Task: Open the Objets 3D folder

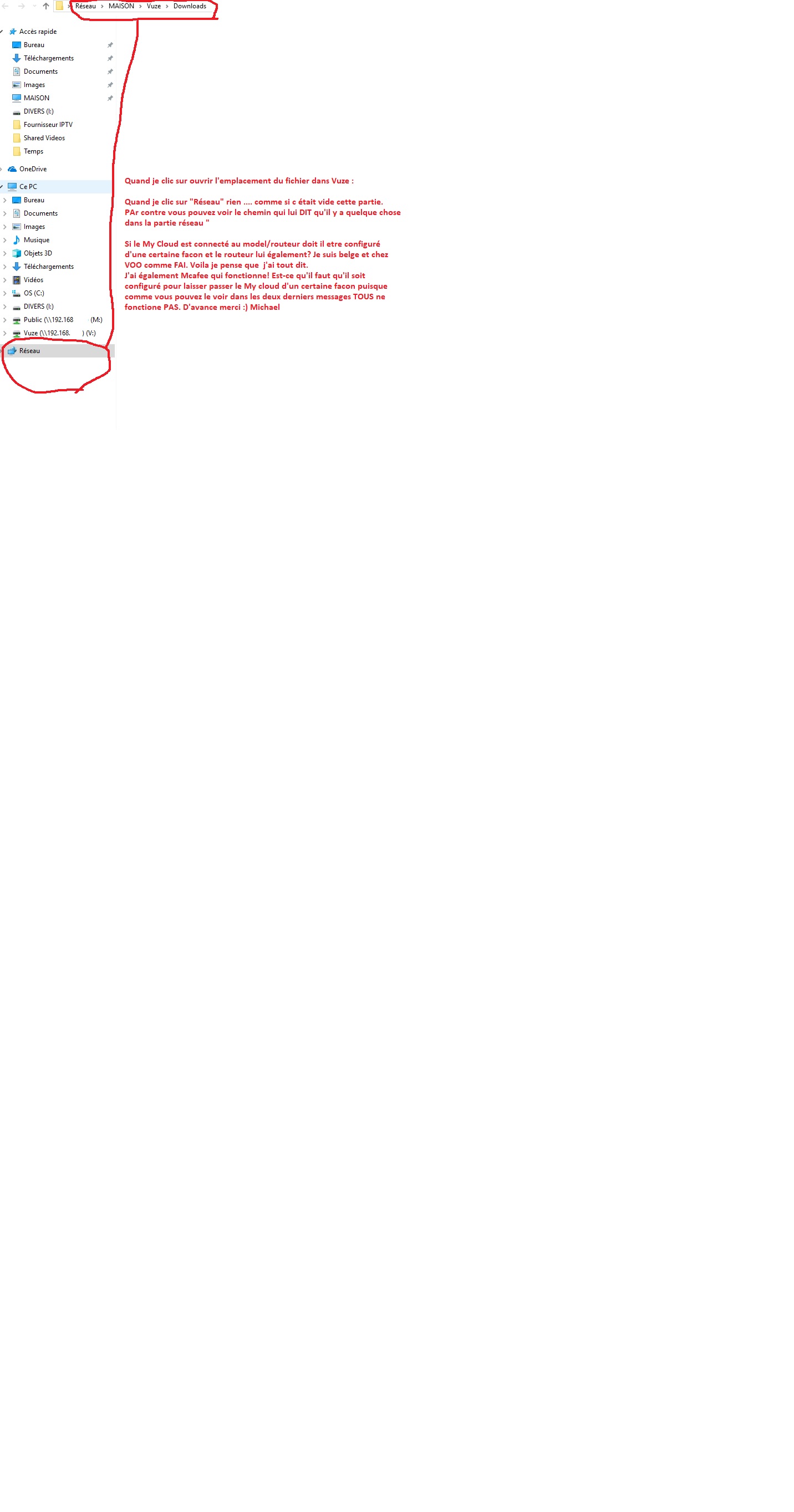Action: (x=38, y=253)
